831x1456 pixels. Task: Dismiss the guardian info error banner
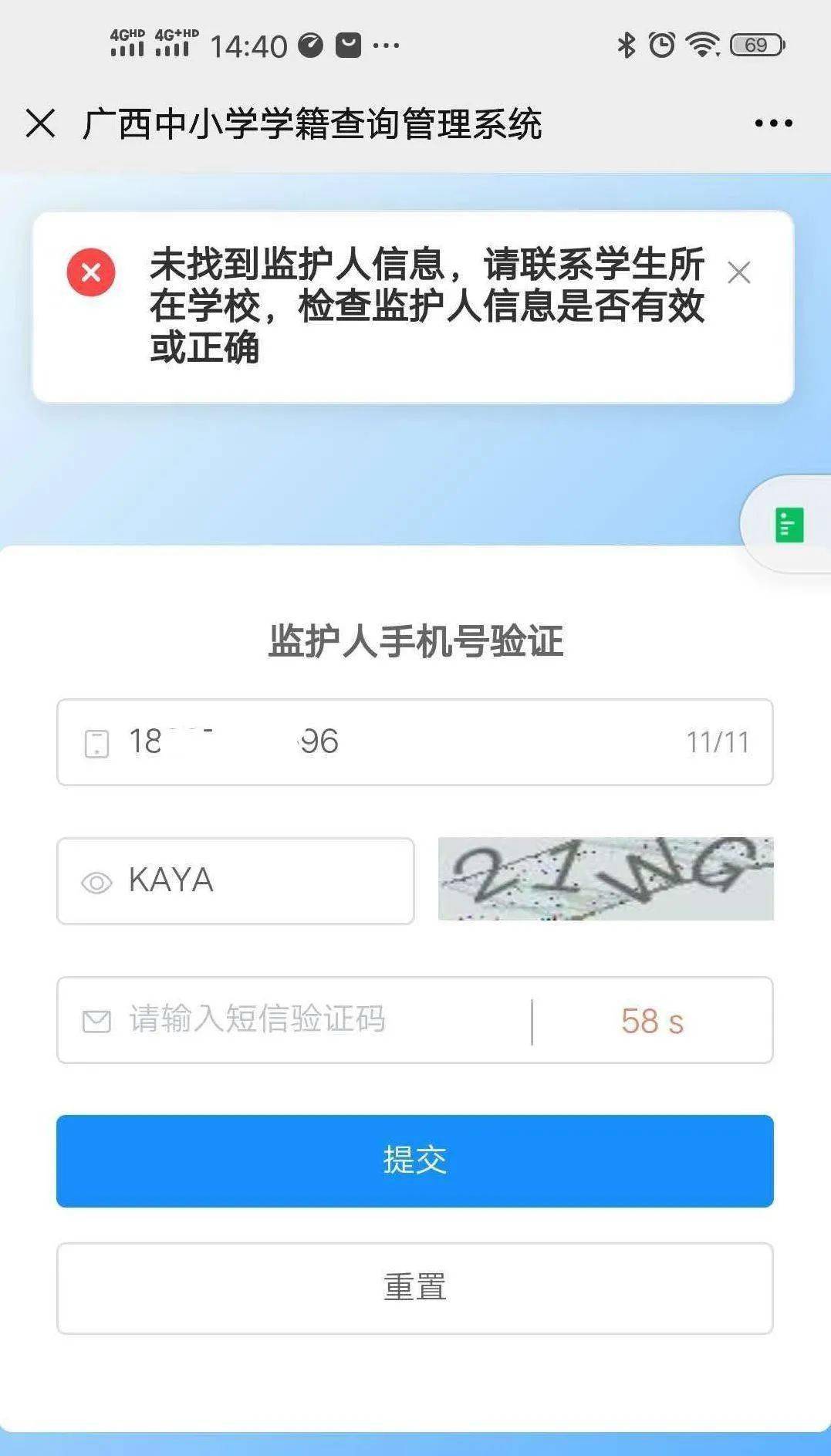[738, 272]
